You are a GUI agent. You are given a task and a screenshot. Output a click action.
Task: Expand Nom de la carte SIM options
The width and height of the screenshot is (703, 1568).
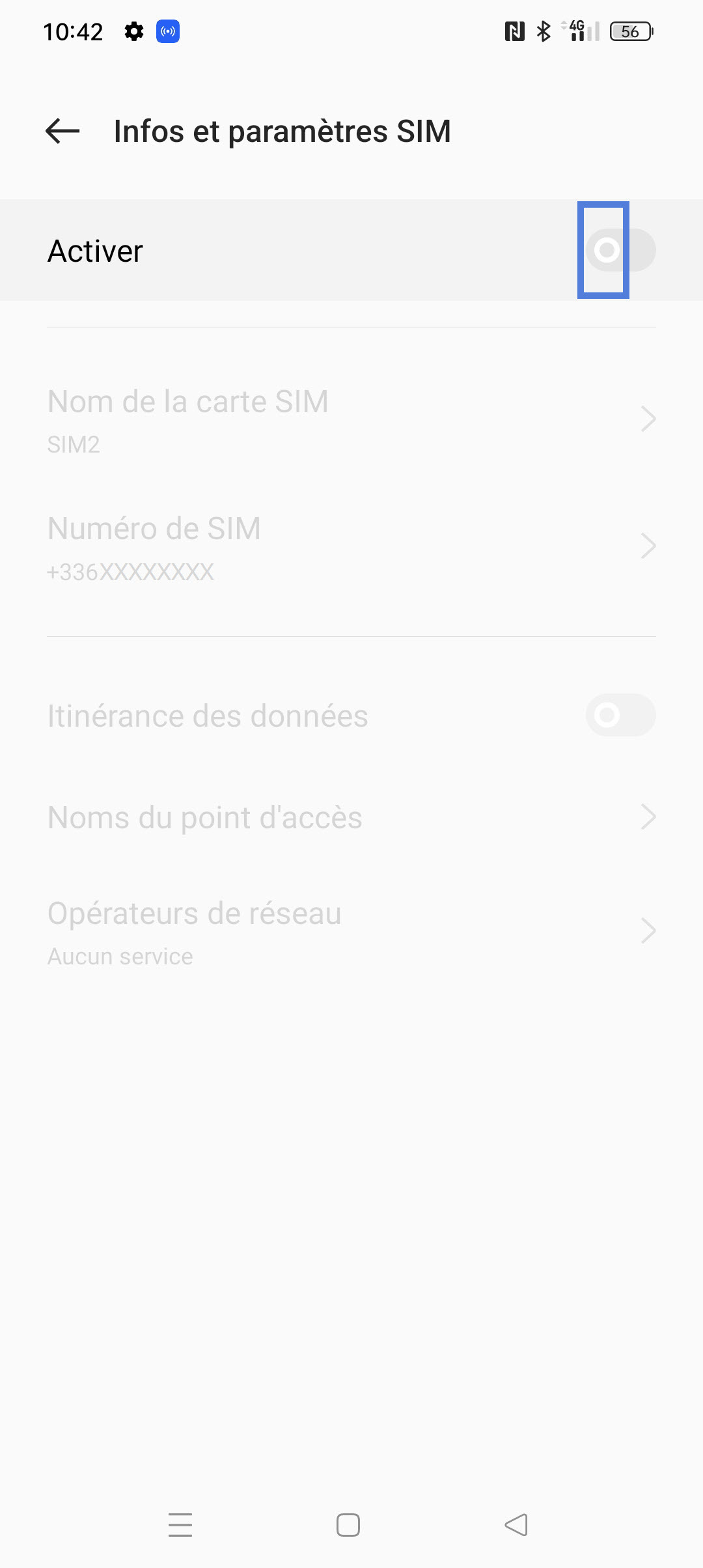(x=648, y=419)
